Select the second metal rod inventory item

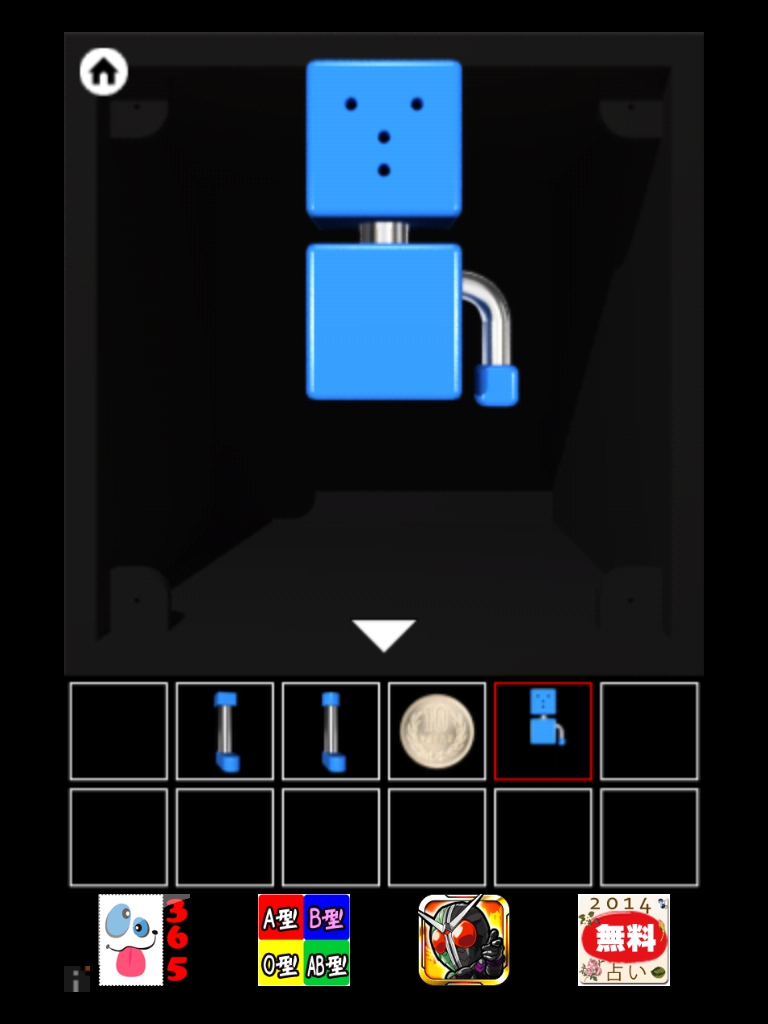tap(331, 731)
